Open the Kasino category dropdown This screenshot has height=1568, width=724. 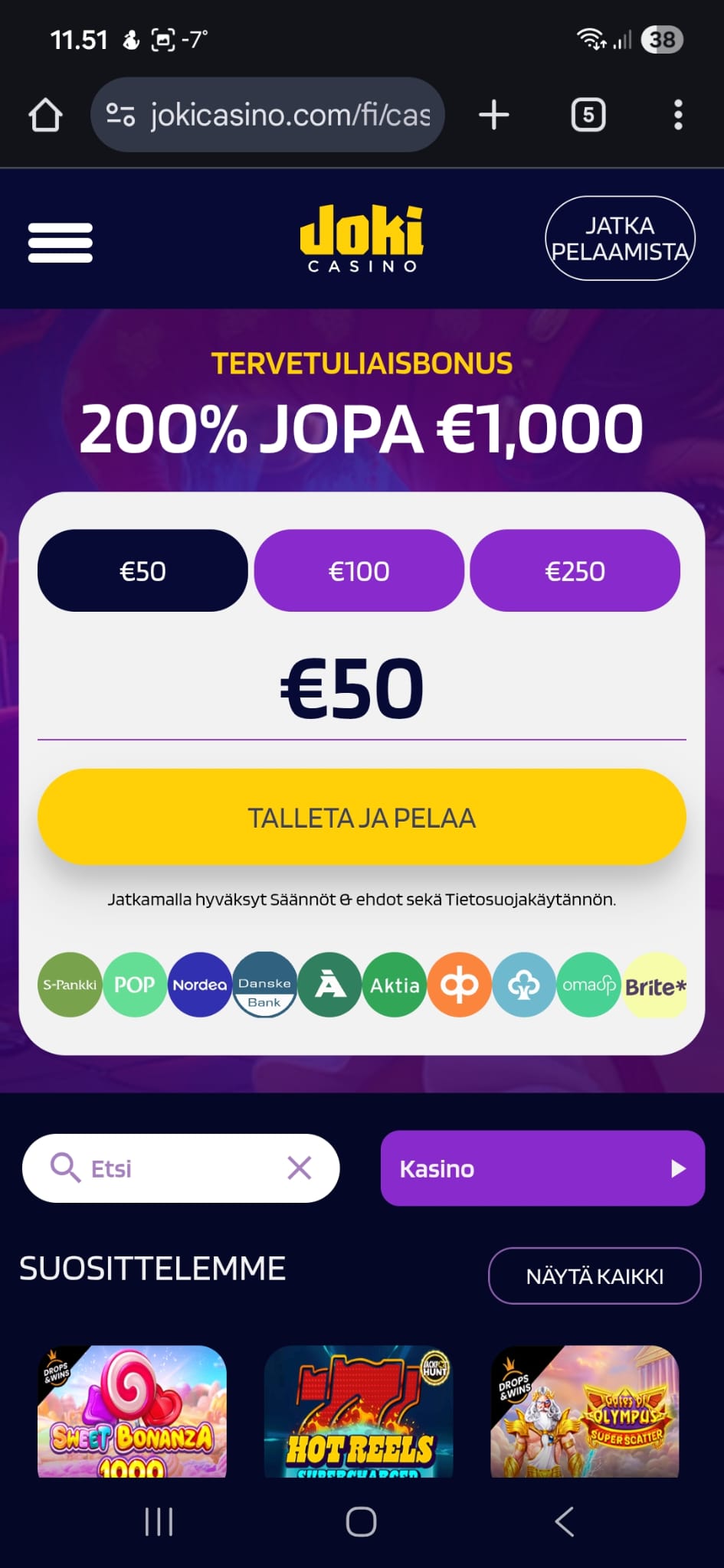542,1168
